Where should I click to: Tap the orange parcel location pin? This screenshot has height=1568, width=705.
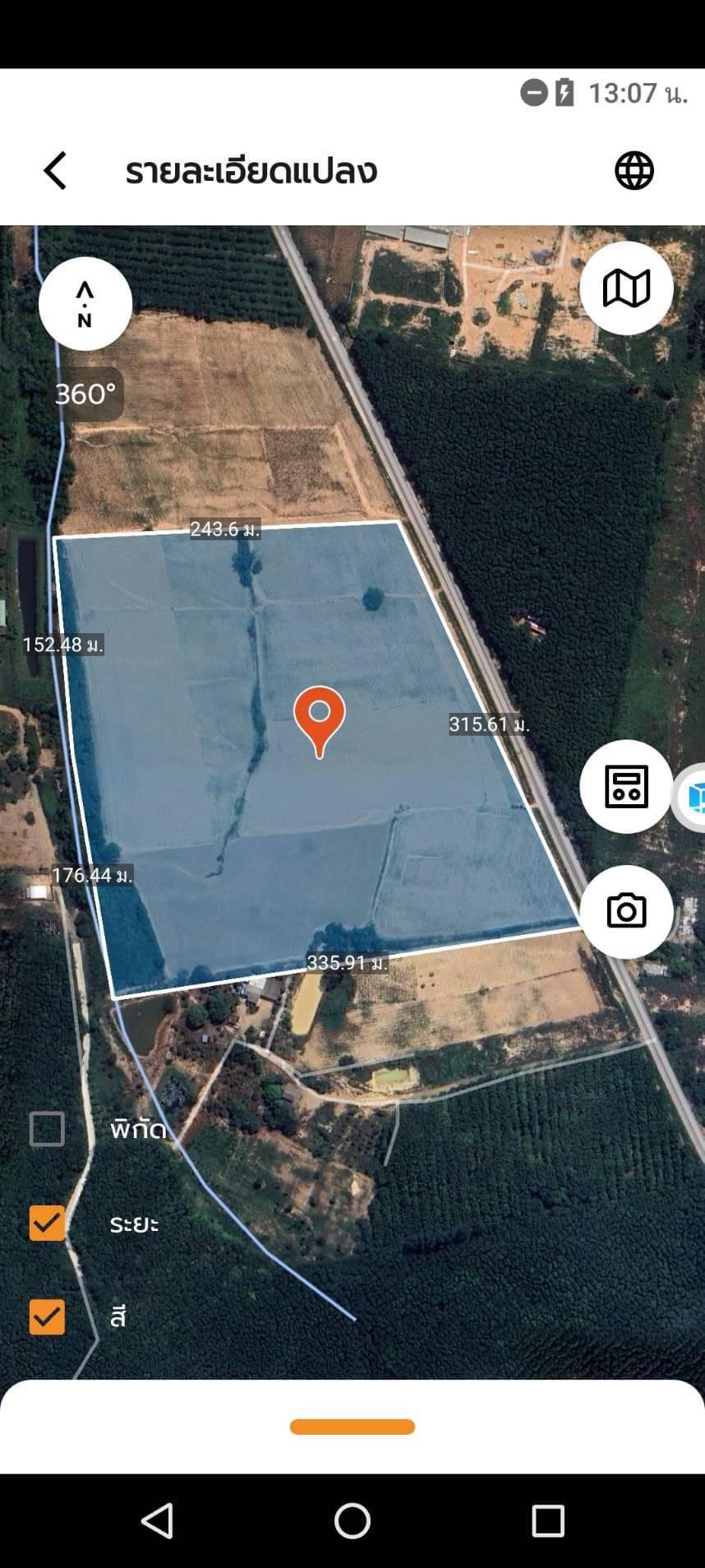click(x=320, y=720)
